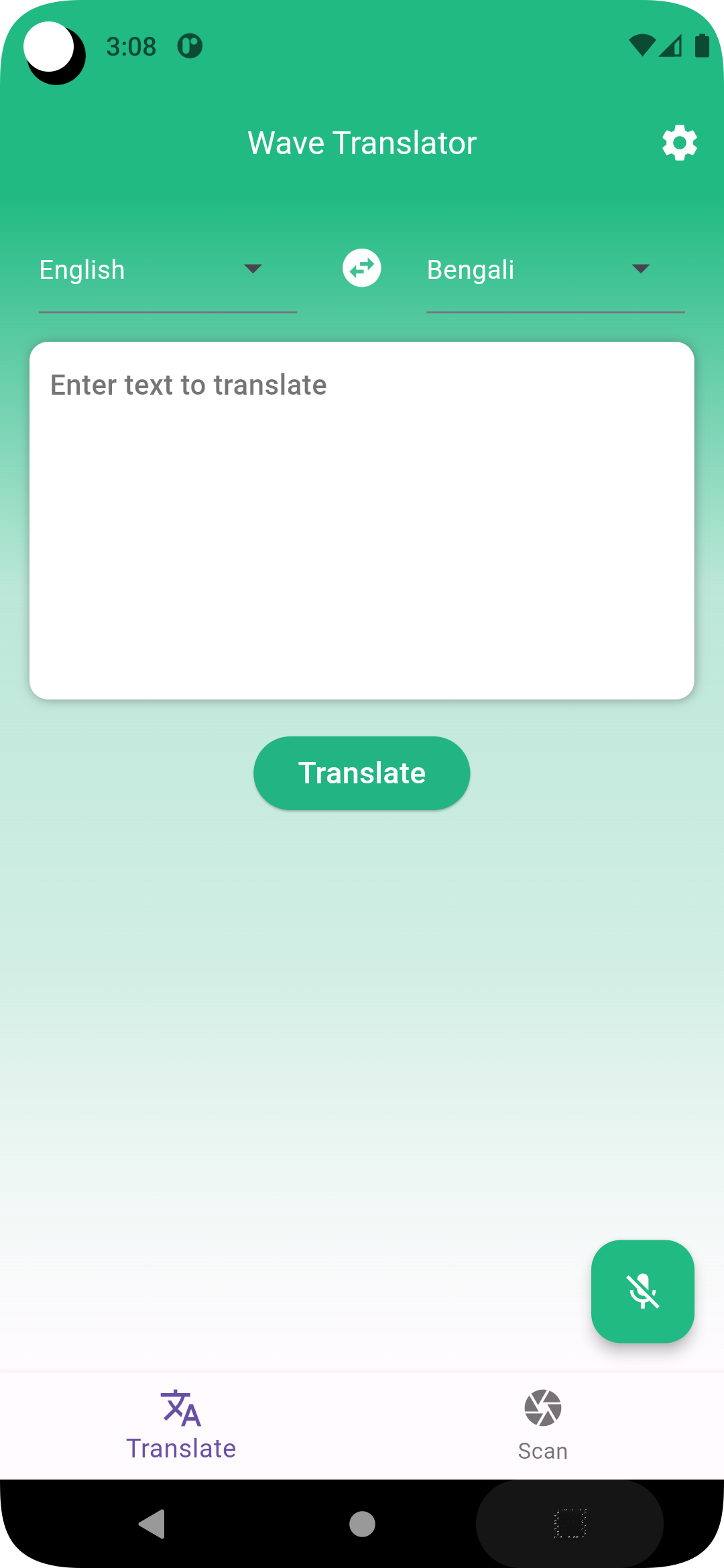Expand the Bengali target language dropdown

coord(555,270)
